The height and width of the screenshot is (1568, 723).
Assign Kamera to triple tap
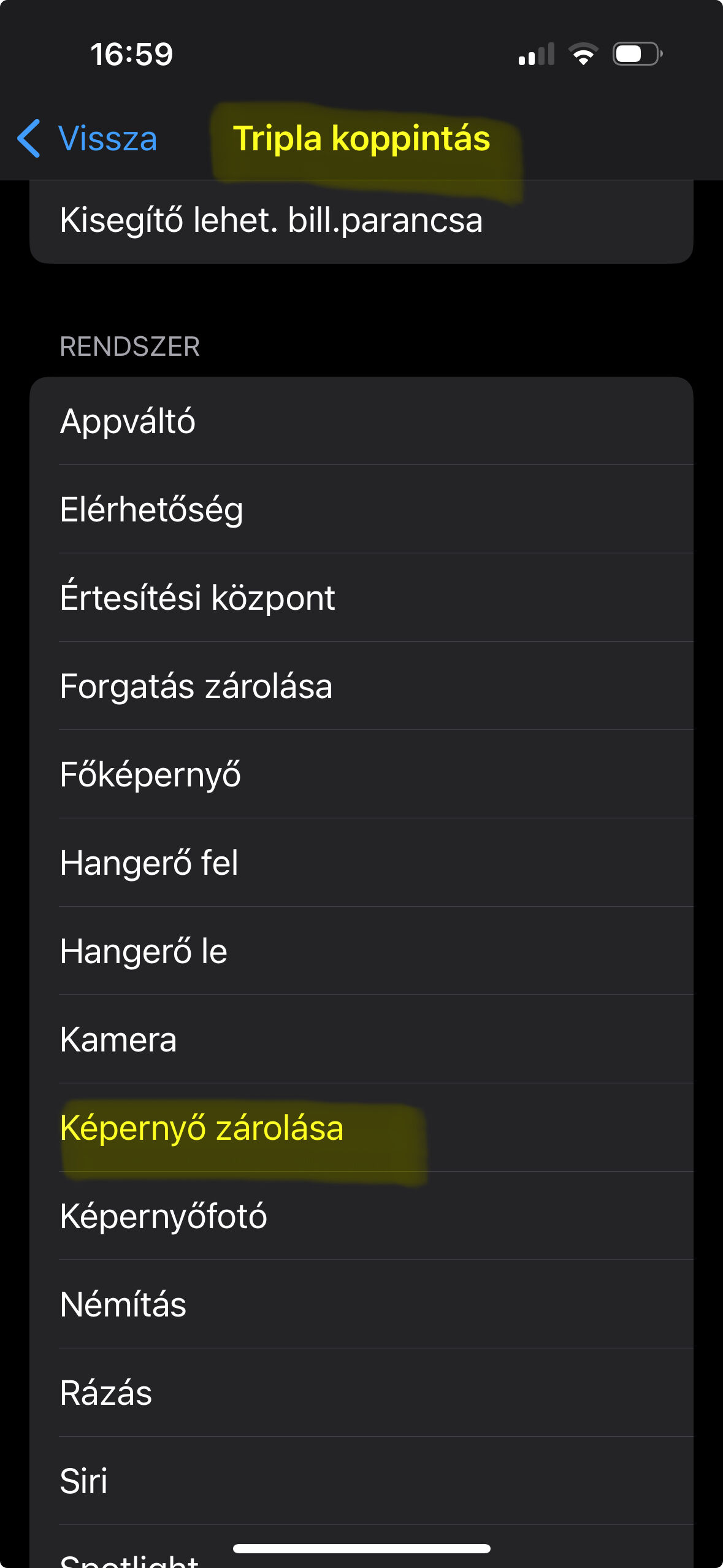click(361, 1040)
